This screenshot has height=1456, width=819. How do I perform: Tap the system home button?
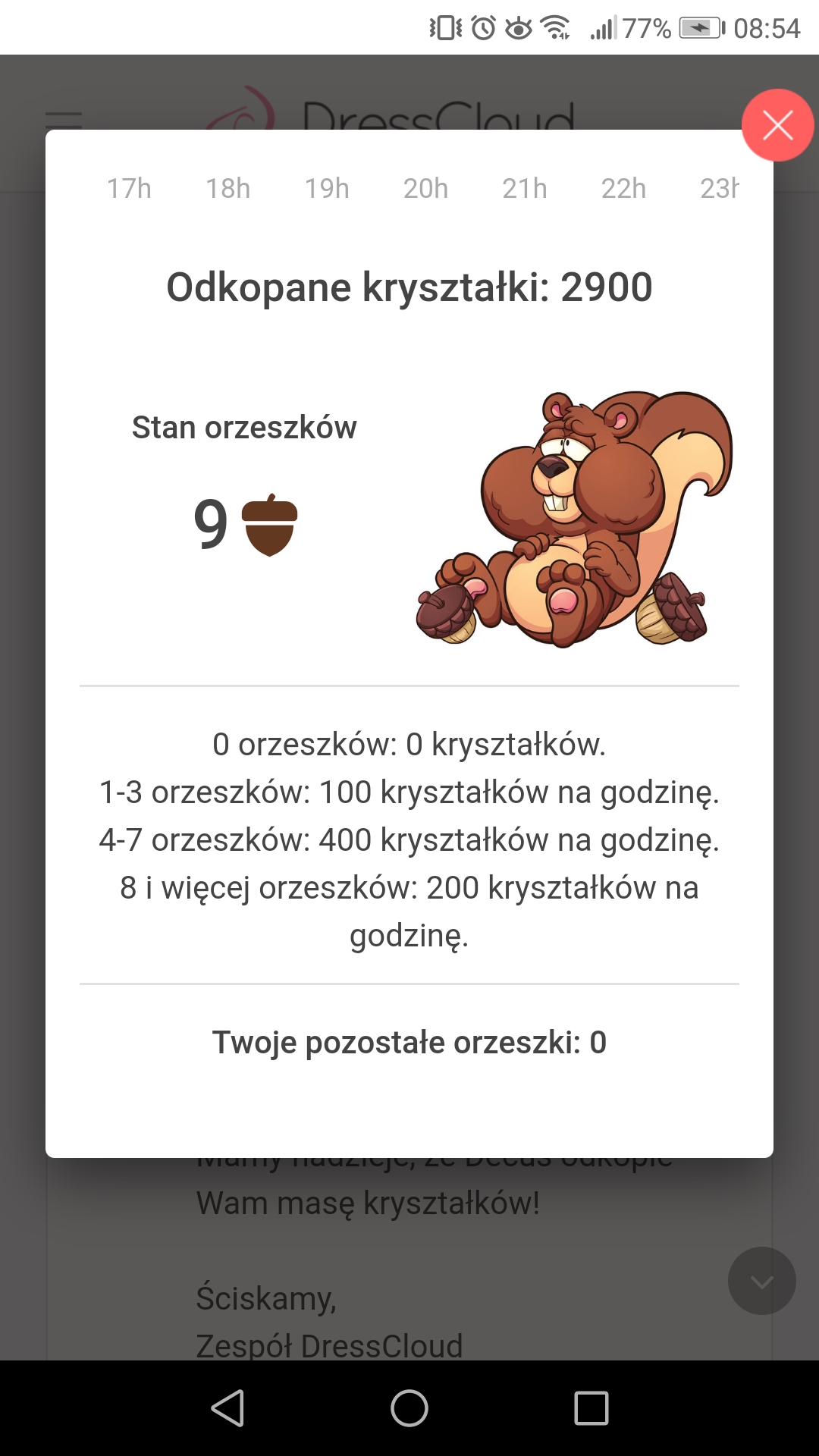409,1408
